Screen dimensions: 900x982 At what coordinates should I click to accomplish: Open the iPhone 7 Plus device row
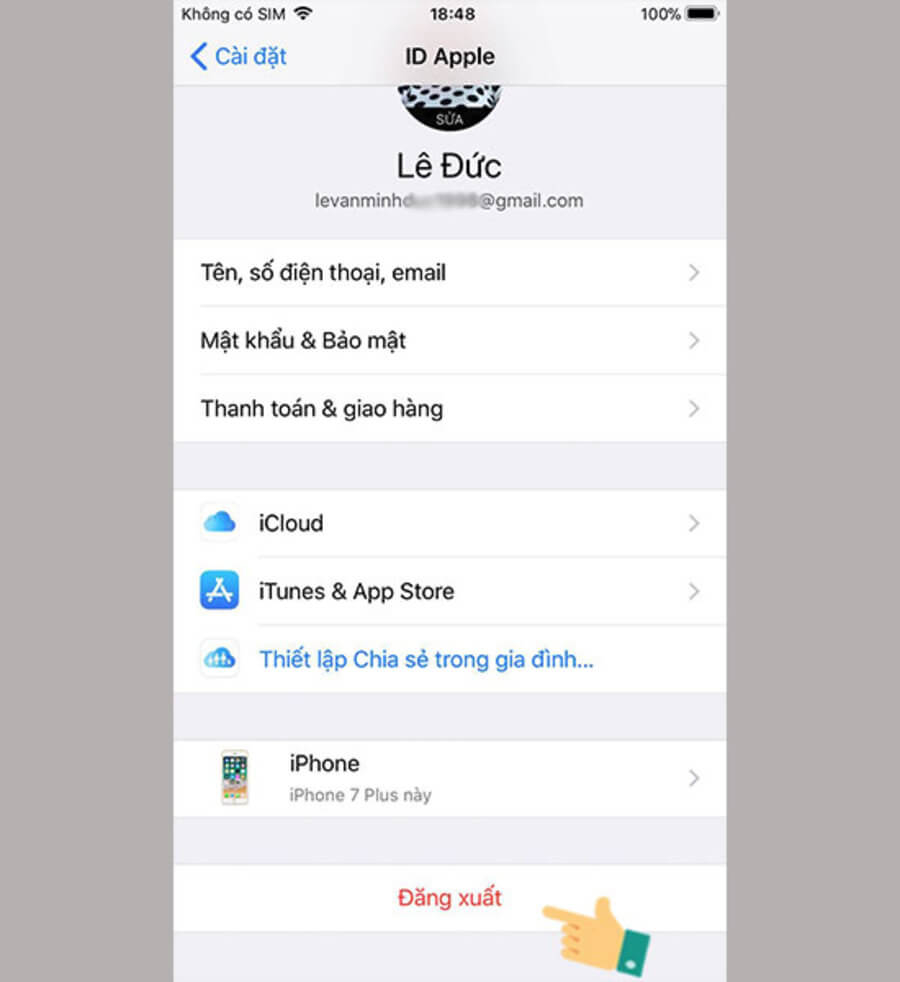pyautogui.click(x=449, y=778)
